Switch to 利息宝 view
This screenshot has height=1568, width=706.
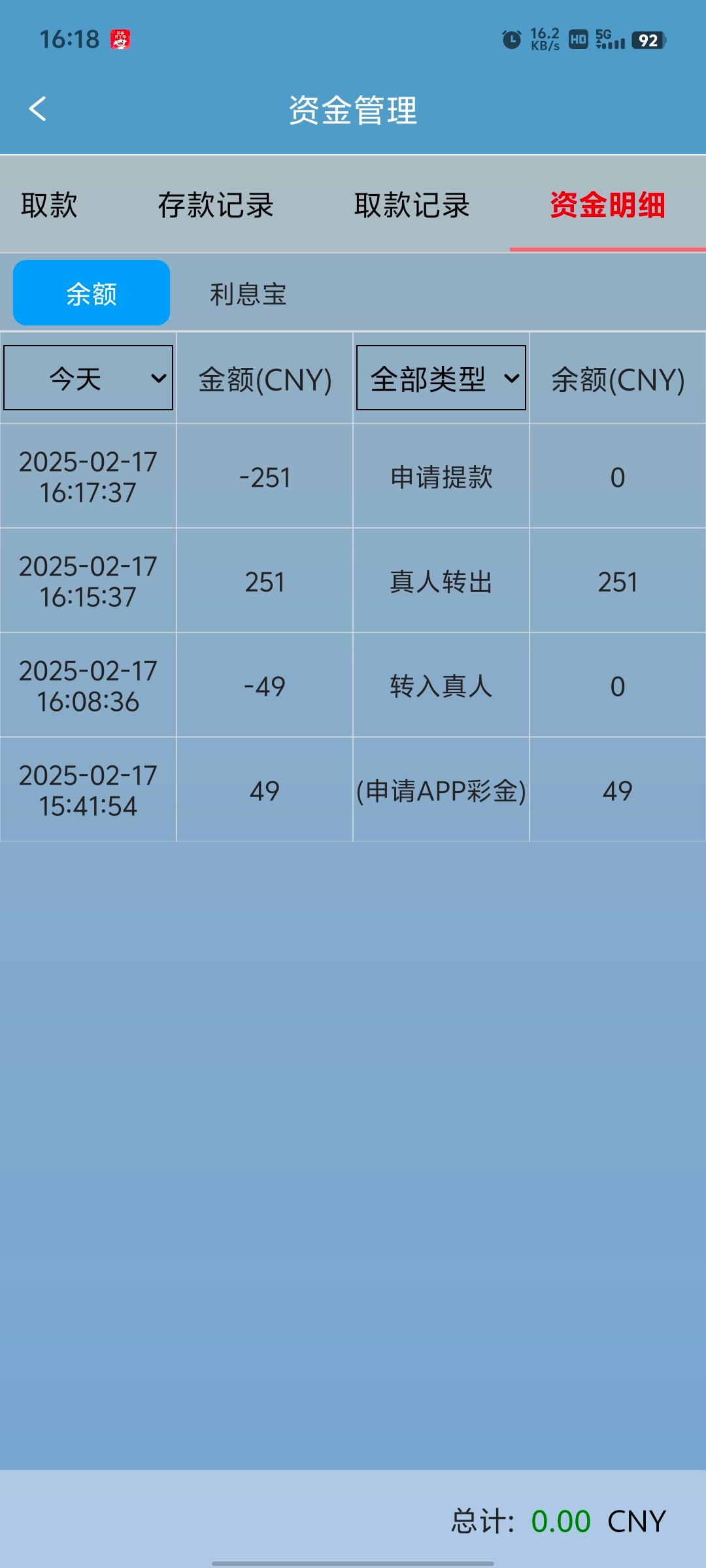pos(248,294)
